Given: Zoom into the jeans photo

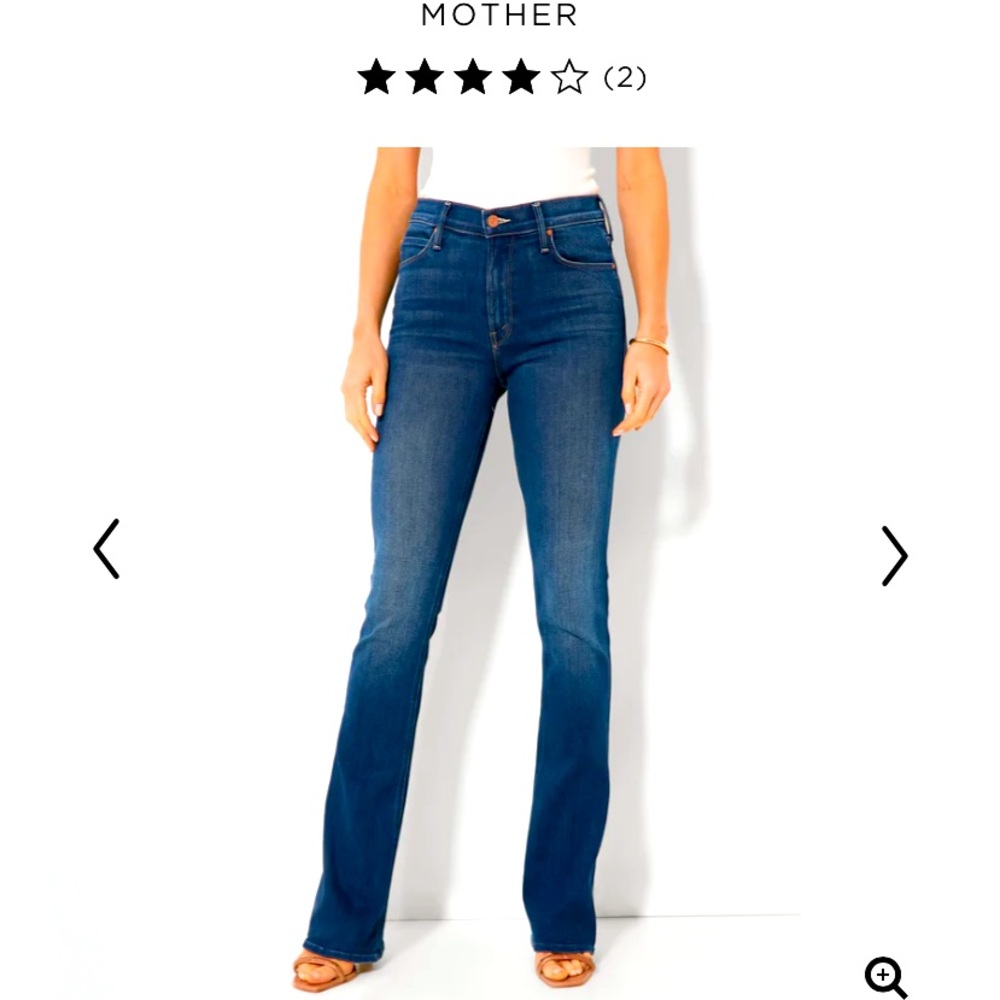Looking at the screenshot, I should pyautogui.click(x=885, y=976).
